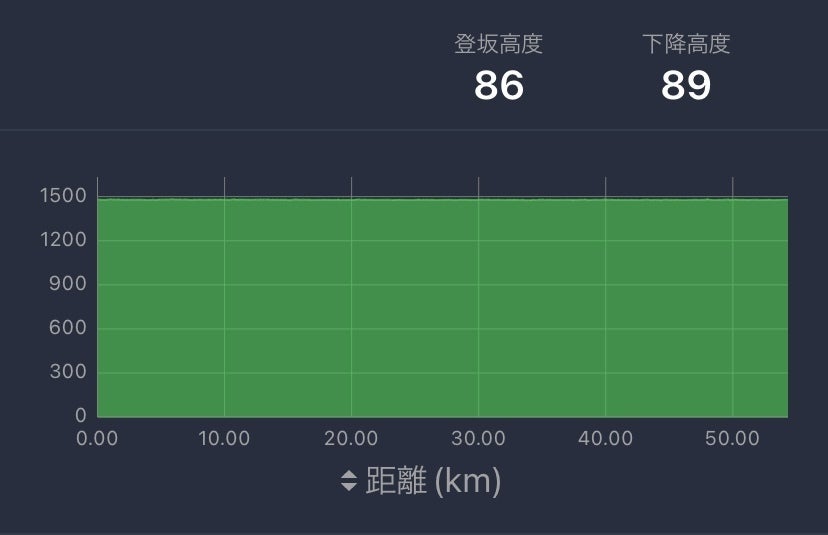Open the 距離 (km) axis selector

[421, 481]
